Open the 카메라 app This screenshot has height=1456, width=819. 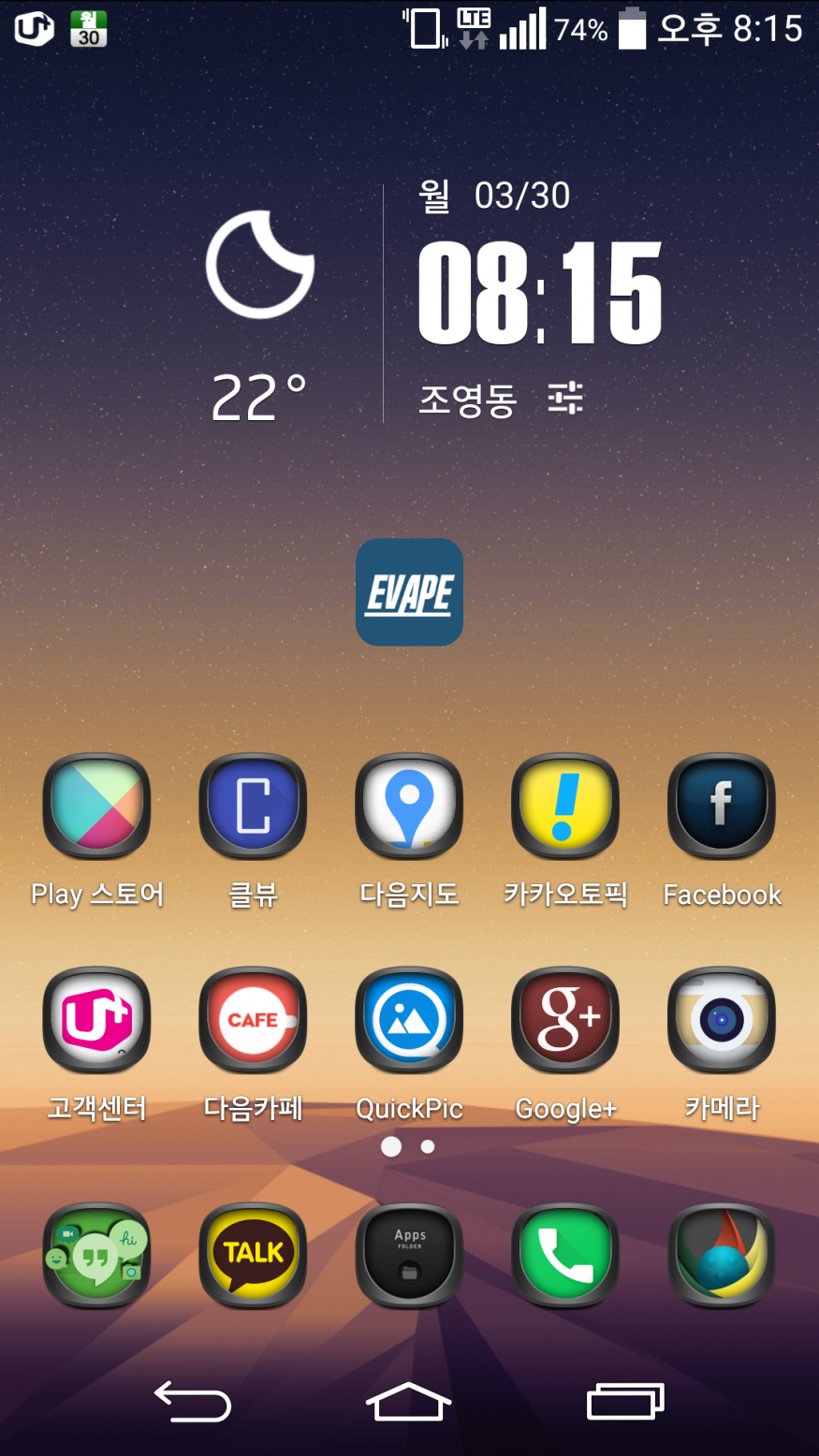[x=722, y=1020]
